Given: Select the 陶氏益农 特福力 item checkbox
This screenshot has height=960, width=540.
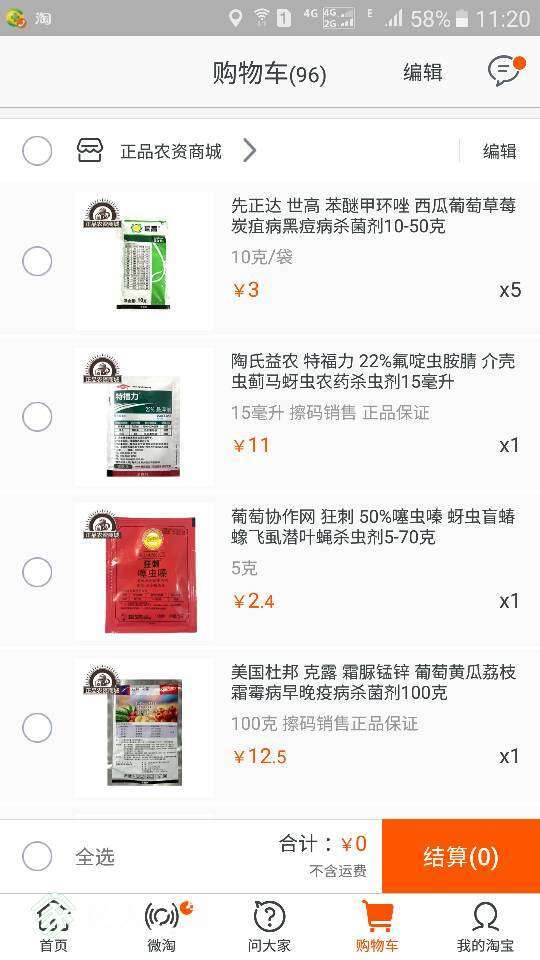Looking at the screenshot, I should [37, 417].
